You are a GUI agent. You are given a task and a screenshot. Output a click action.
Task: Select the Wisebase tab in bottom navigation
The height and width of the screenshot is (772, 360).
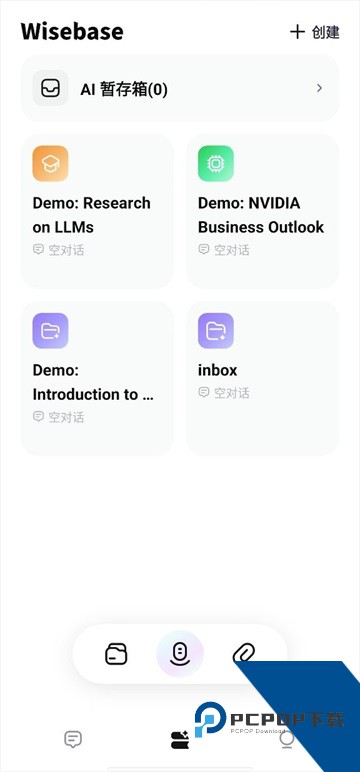(x=180, y=740)
